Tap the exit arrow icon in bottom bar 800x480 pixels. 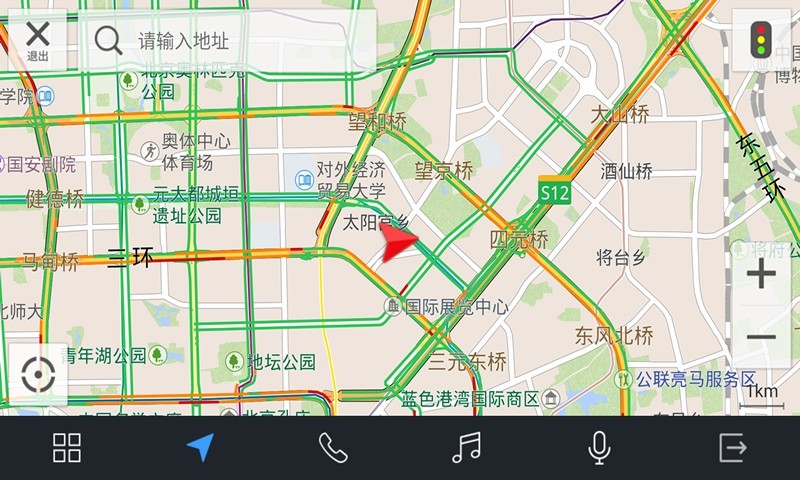[x=733, y=448]
